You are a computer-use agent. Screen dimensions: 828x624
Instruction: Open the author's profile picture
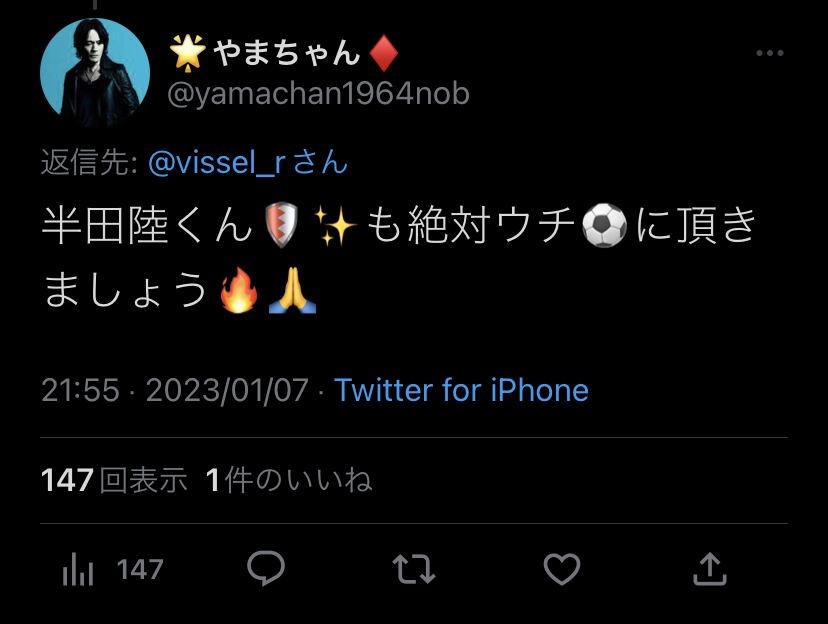[x=95, y=72]
